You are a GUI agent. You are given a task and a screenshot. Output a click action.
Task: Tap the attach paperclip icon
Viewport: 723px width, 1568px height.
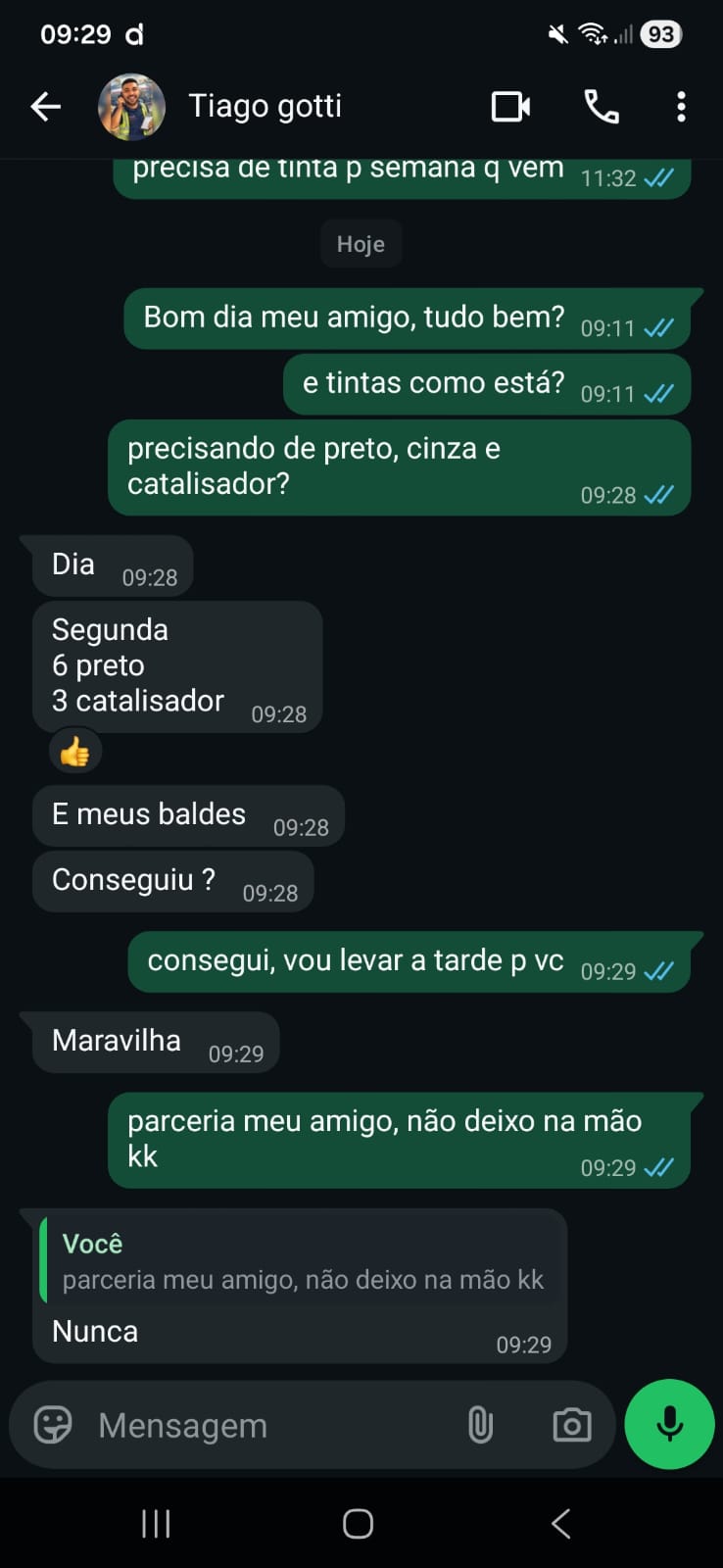pyautogui.click(x=480, y=1425)
